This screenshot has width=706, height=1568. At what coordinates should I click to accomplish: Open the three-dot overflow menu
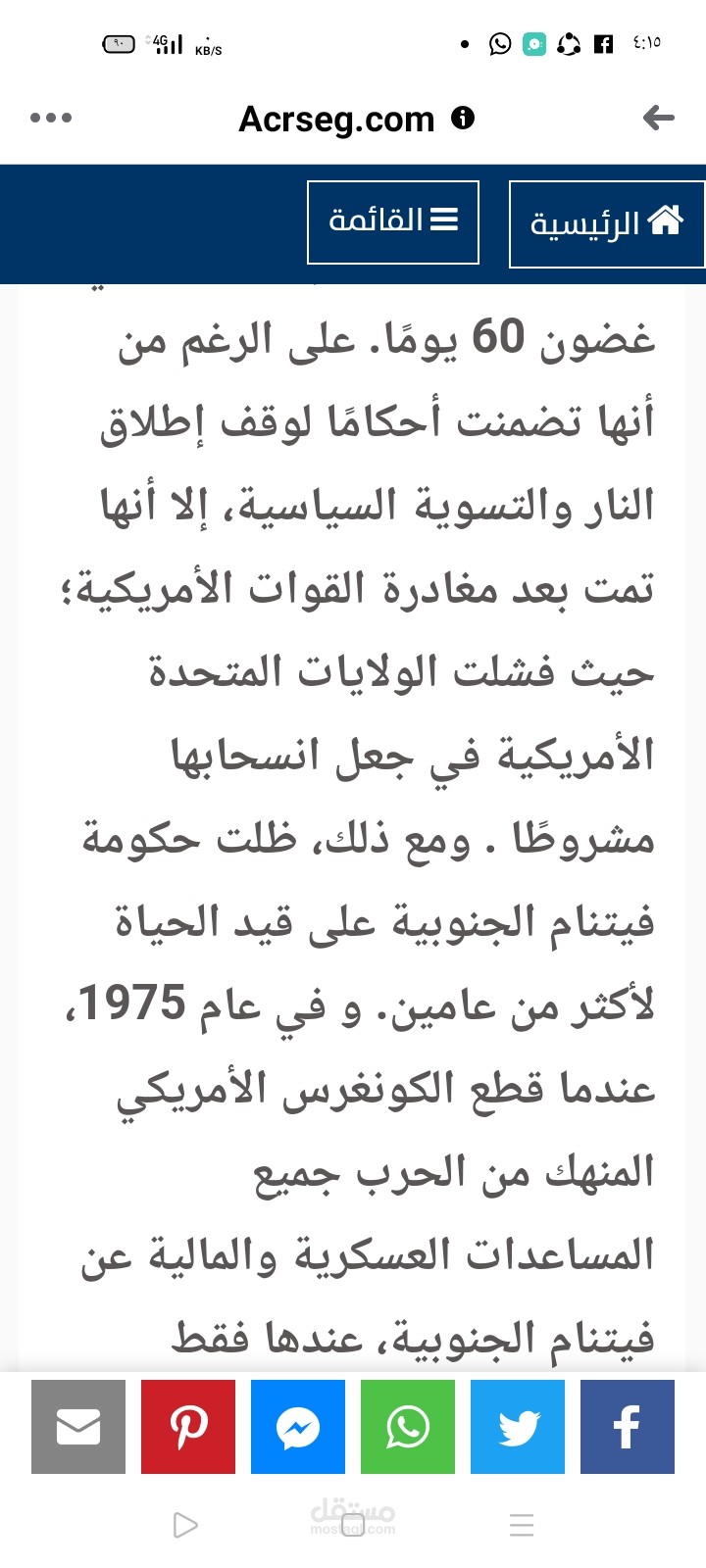click(51, 119)
